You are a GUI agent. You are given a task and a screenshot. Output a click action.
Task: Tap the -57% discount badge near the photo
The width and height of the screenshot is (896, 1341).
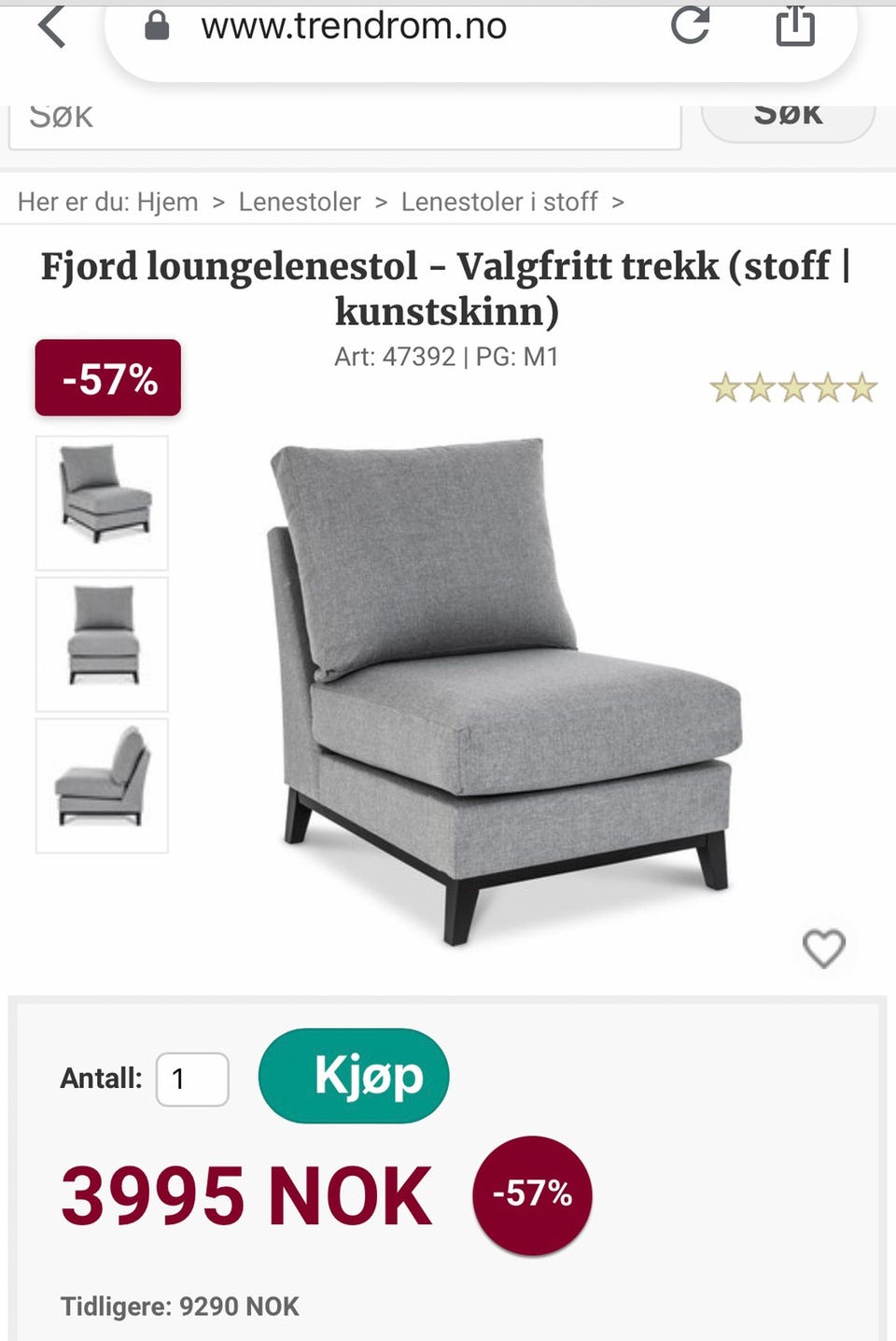[x=106, y=378]
